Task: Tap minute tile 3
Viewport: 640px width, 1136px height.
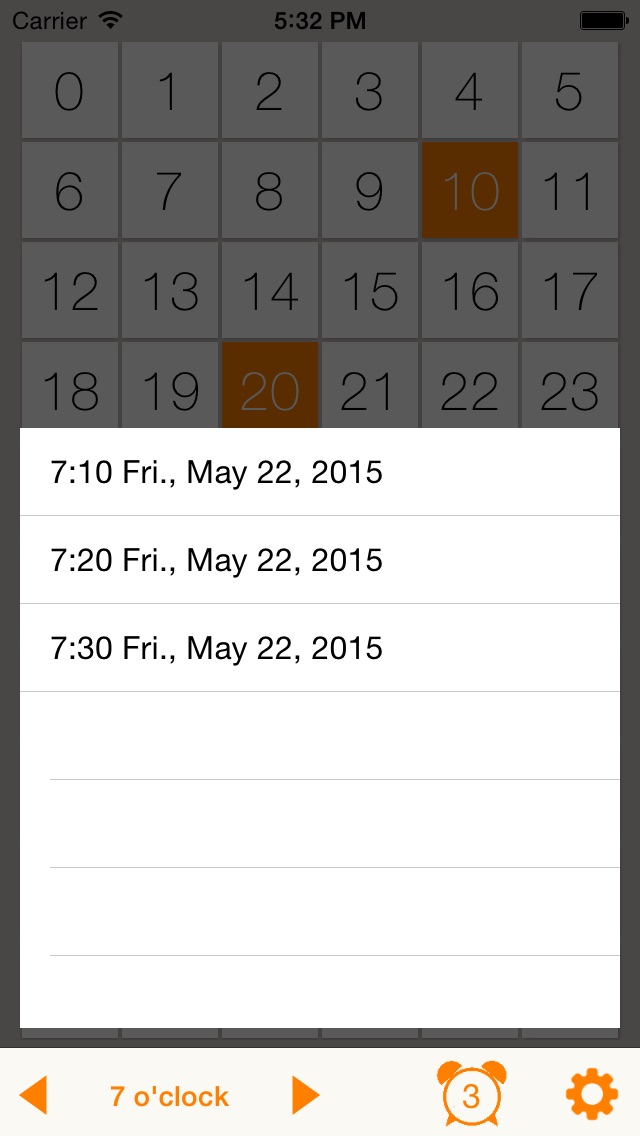Action: [x=369, y=91]
